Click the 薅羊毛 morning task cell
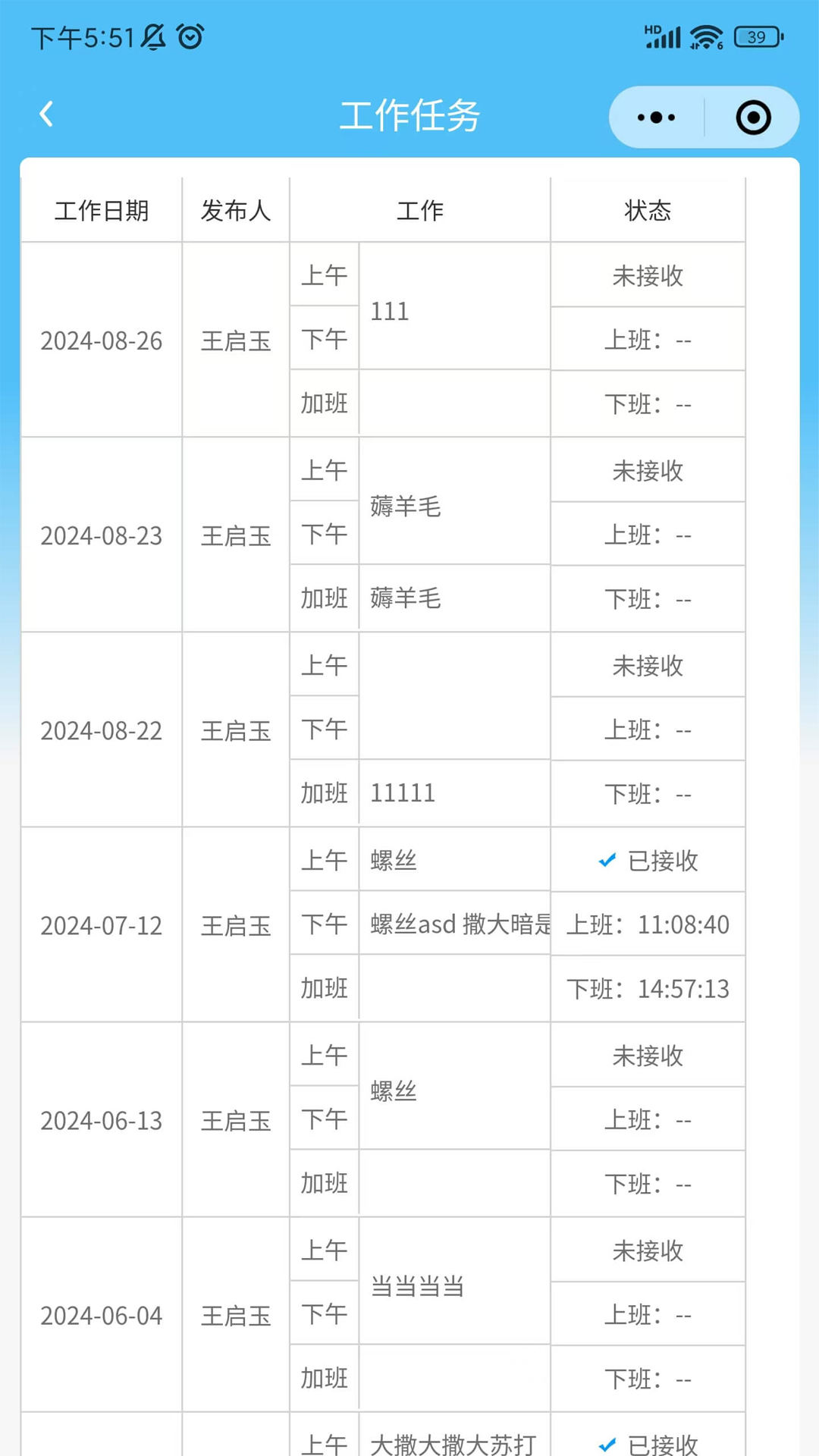The image size is (819, 1456). pyautogui.click(x=406, y=507)
